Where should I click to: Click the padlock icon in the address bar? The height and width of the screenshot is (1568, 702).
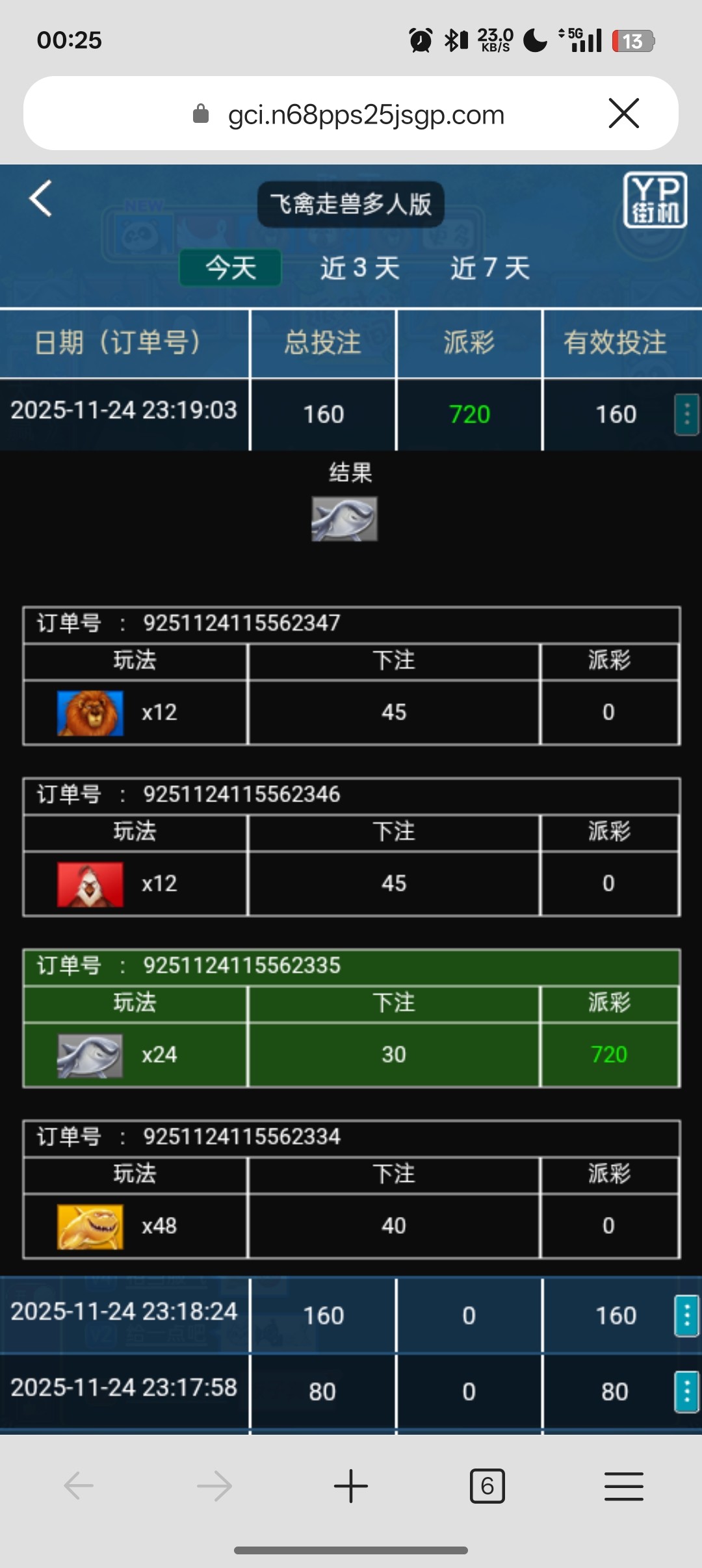click(201, 114)
